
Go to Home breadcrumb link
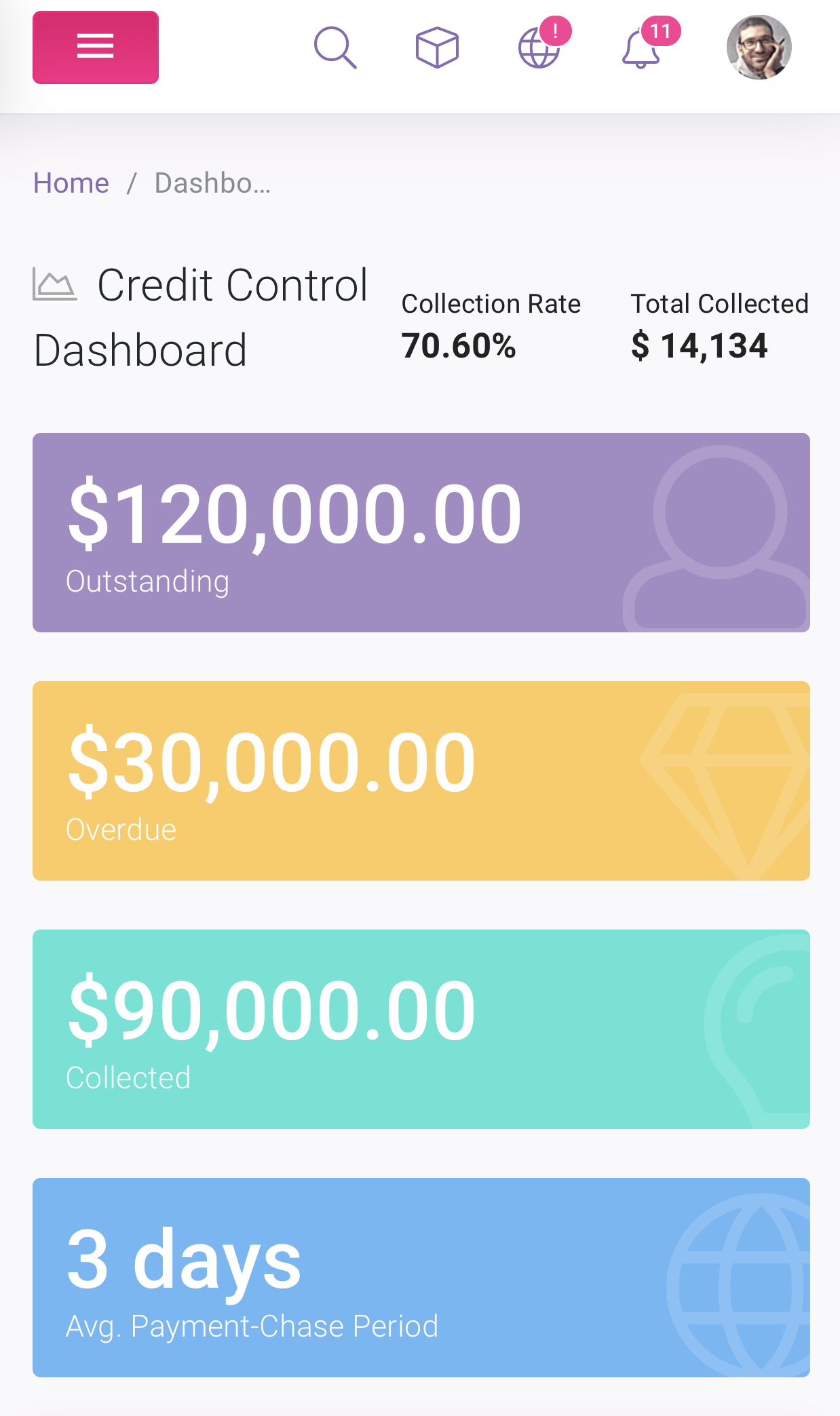click(x=71, y=183)
